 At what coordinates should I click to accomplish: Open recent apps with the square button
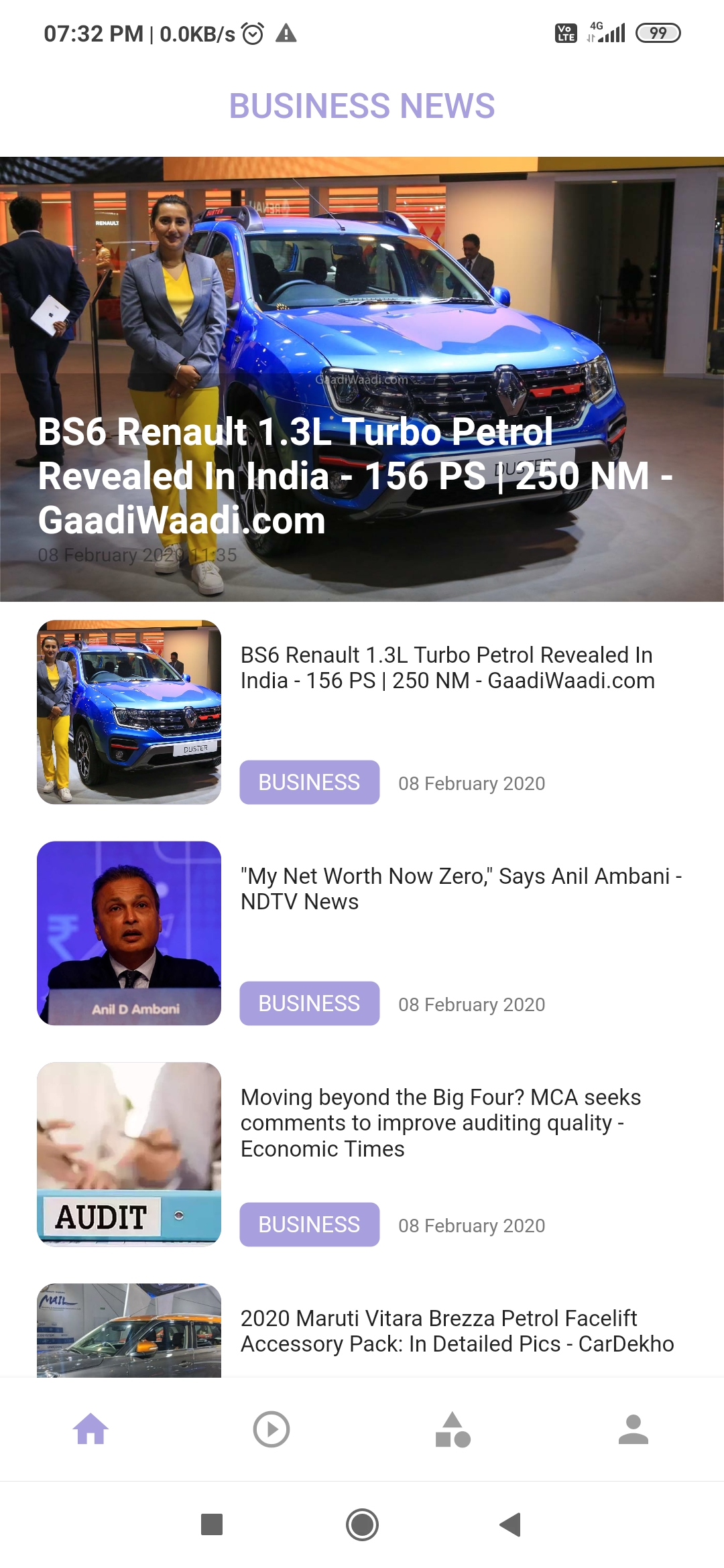click(x=212, y=1524)
